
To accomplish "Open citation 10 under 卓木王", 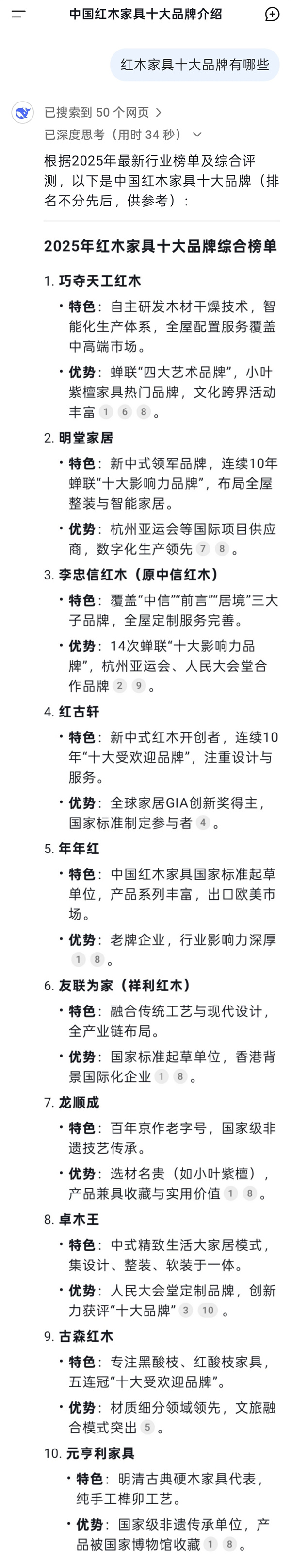I will tap(208, 1311).
